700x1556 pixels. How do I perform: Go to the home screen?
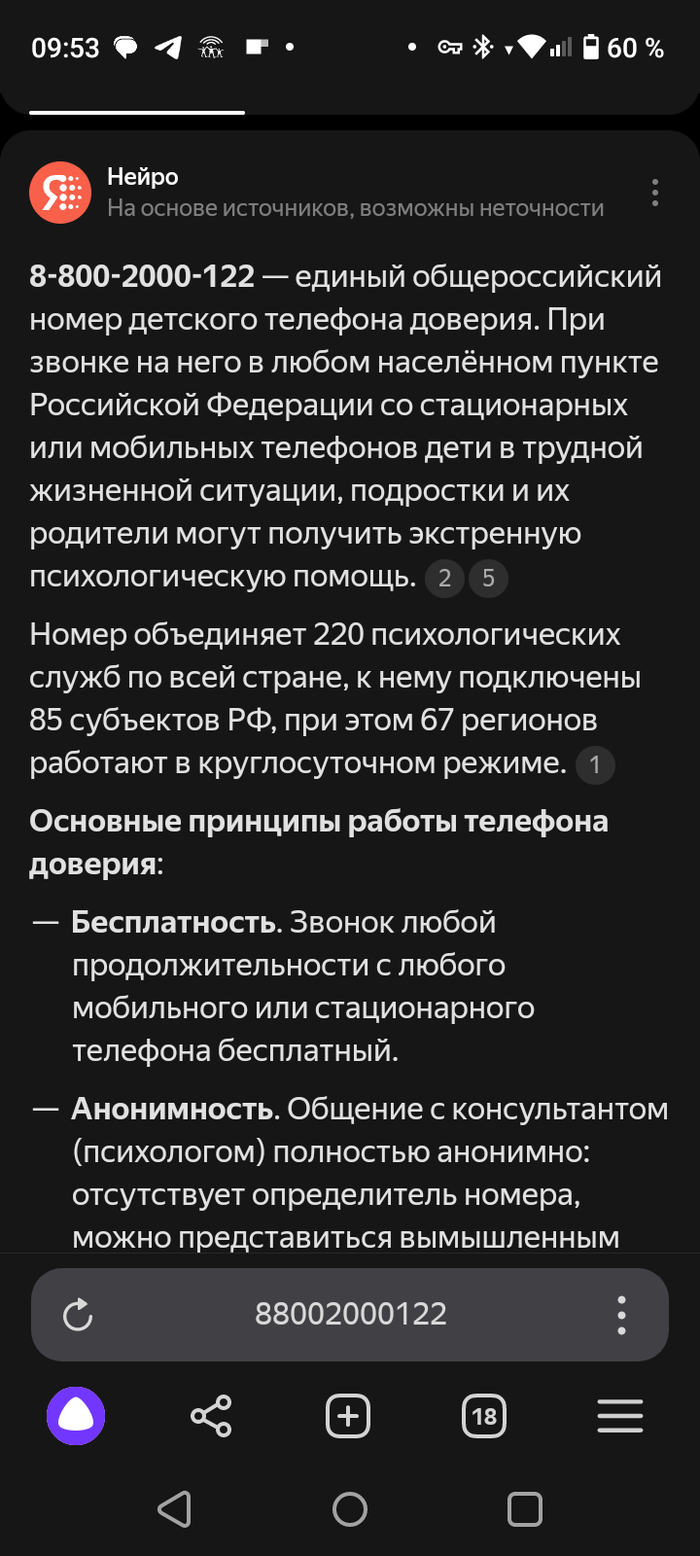click(x=350, y=1508)
